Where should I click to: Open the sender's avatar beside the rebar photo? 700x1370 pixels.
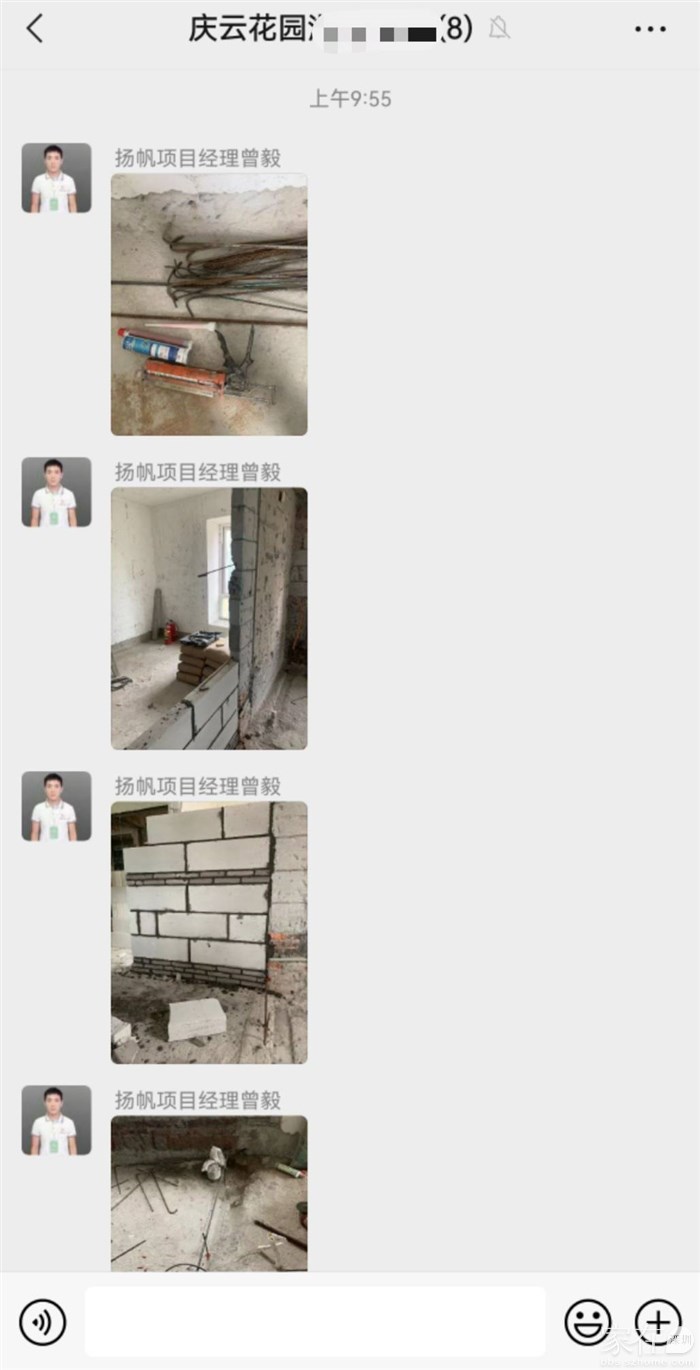click(x=56, y=178)
